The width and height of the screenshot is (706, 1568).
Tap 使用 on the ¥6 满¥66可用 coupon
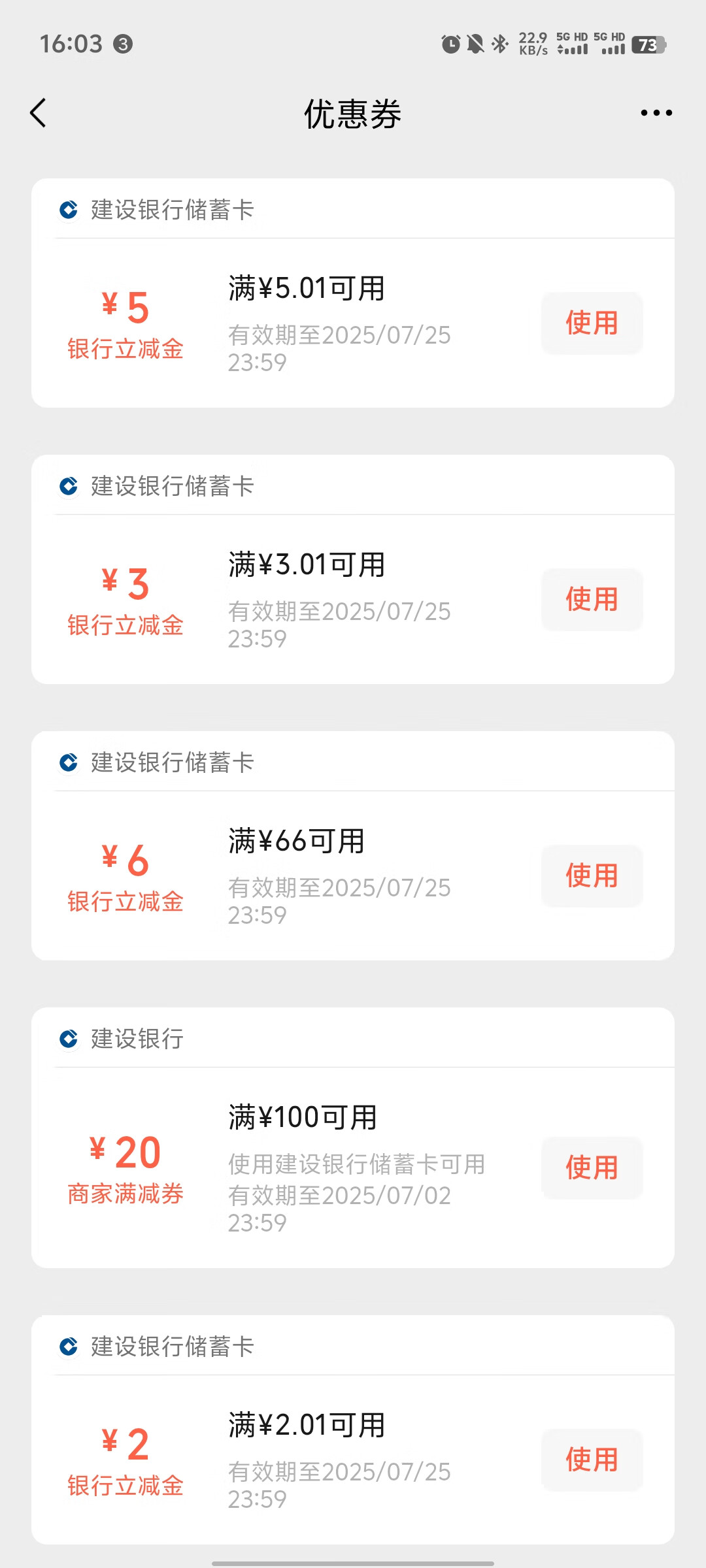(x=592, y=875)
